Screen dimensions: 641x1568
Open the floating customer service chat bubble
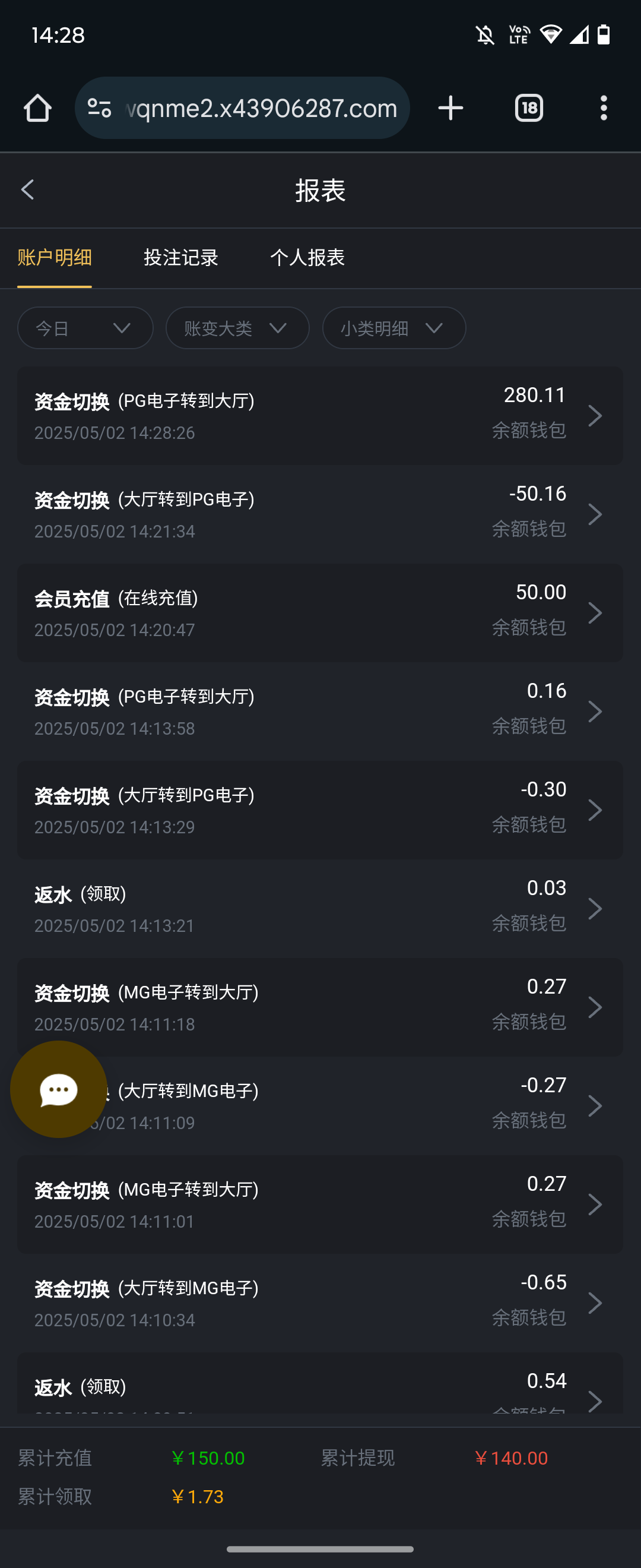pyautogui.click(x=58, y=1089)
